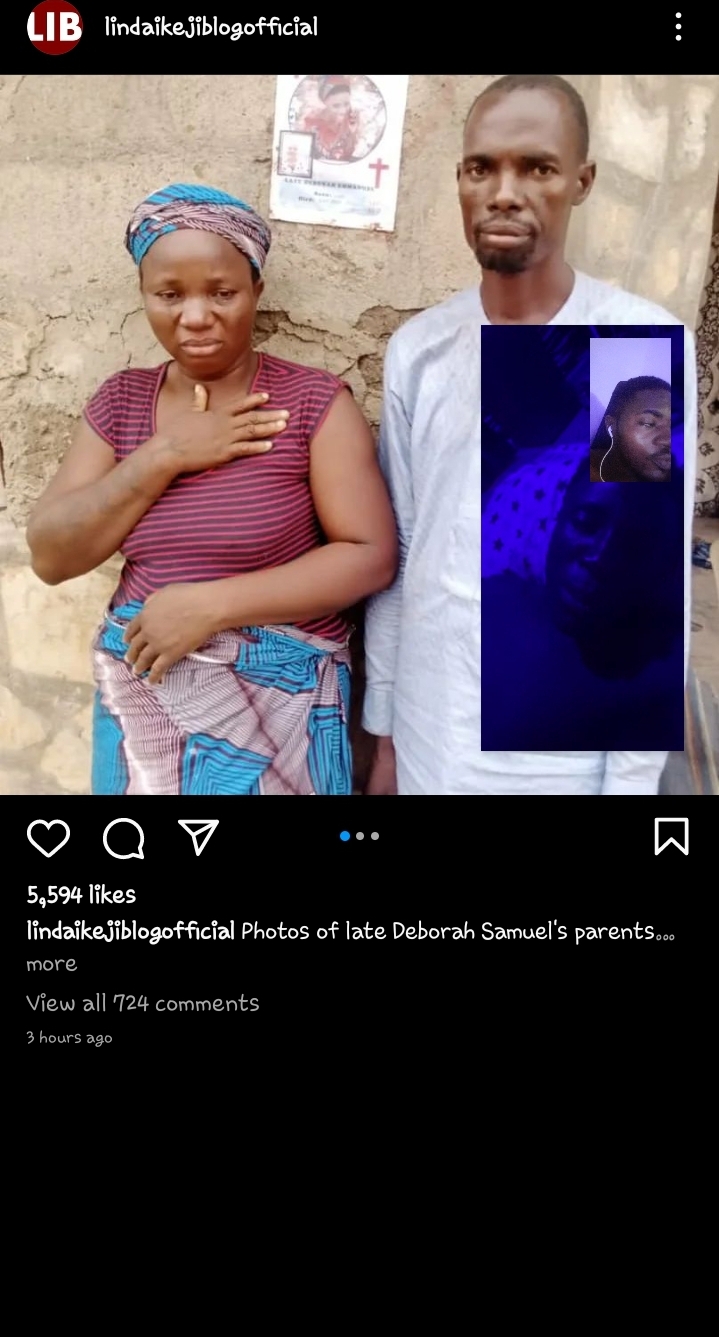719x1337 pixels.
Task: Open the comment icon under the post
Action: click(124, 838)
